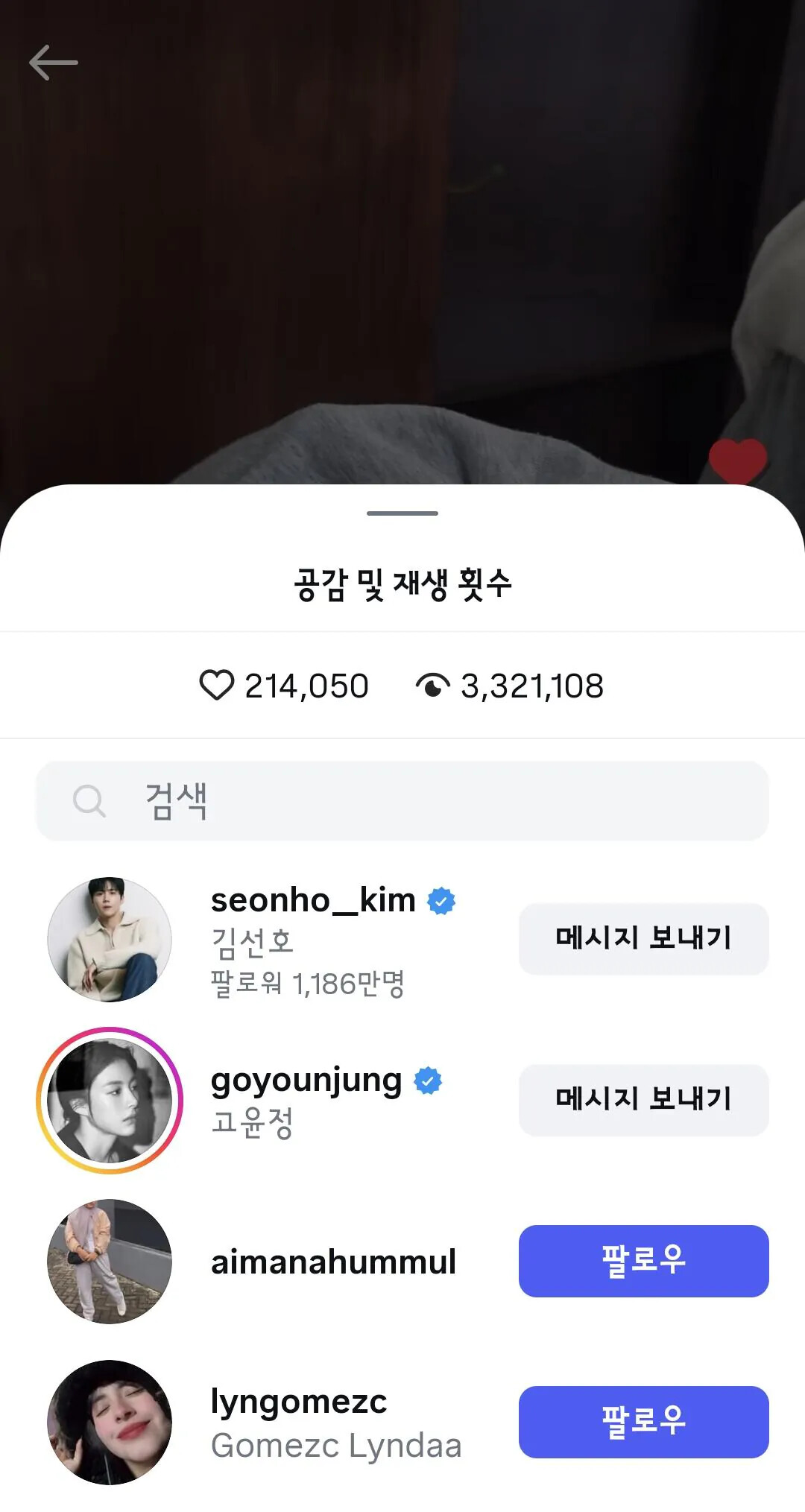
Task: Tap the 검색 search field
Action: point(402,801)
